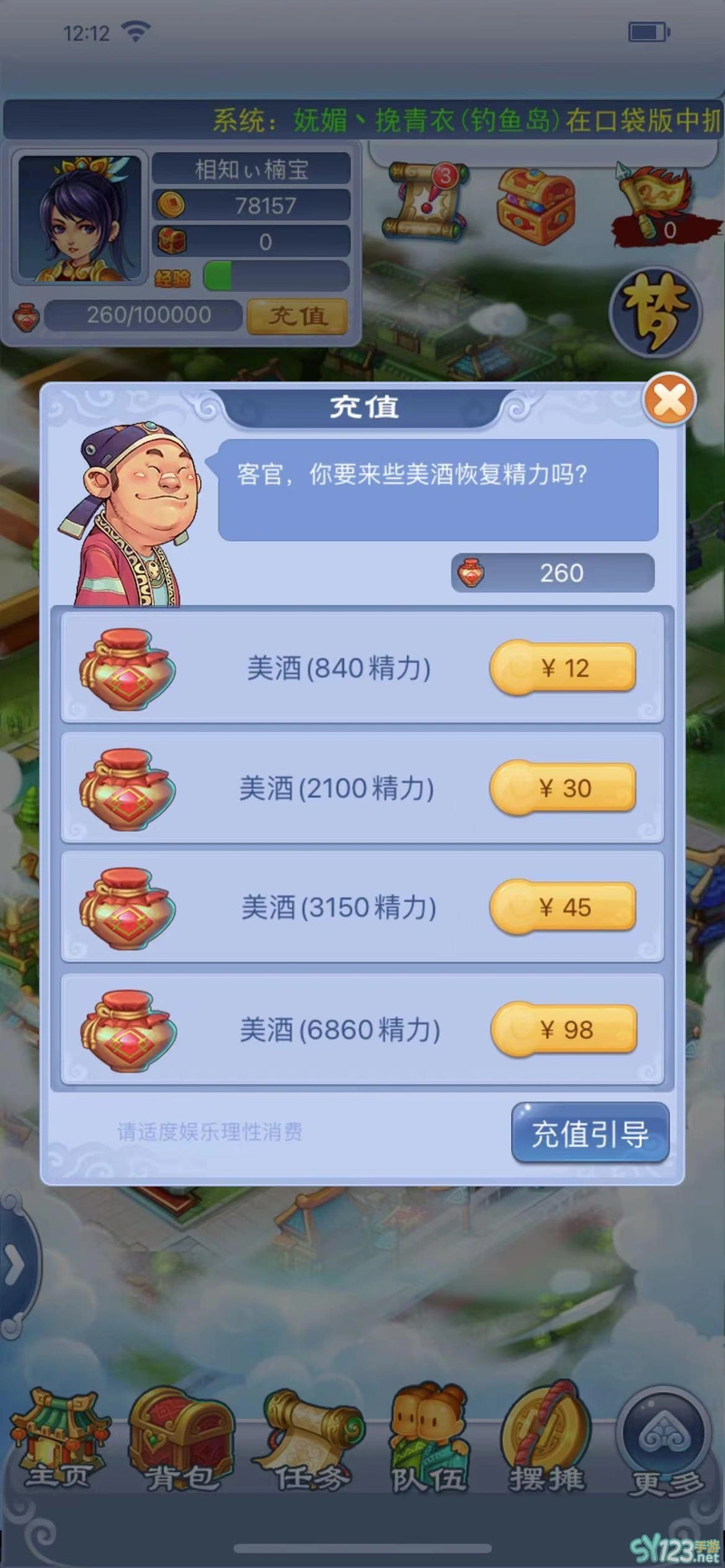Open the player avatar profile
The image size is (725, 1568).
(x=81, y=217)
